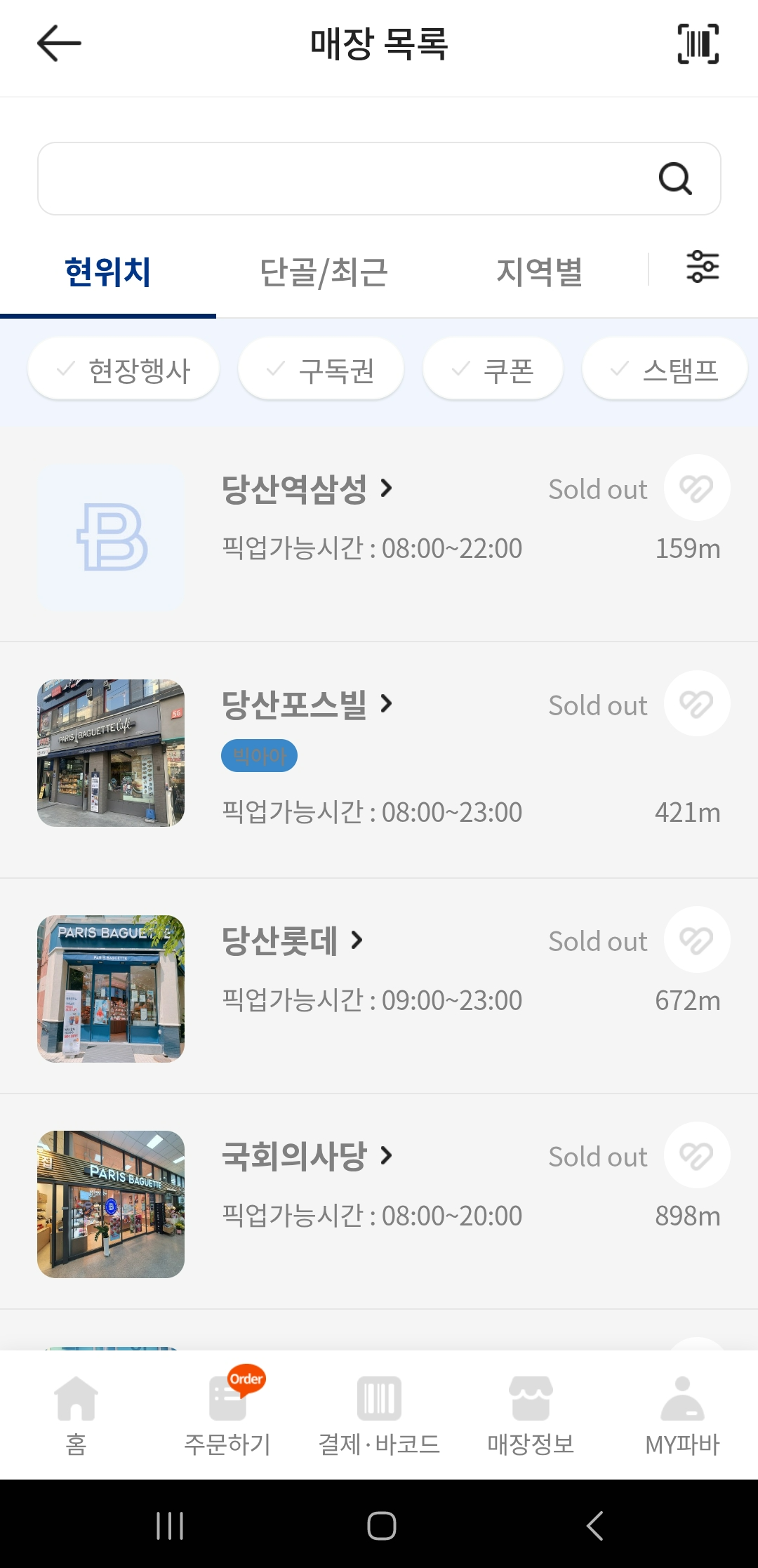
Task: Open the store filter settings icon
Action: point(703,267)
